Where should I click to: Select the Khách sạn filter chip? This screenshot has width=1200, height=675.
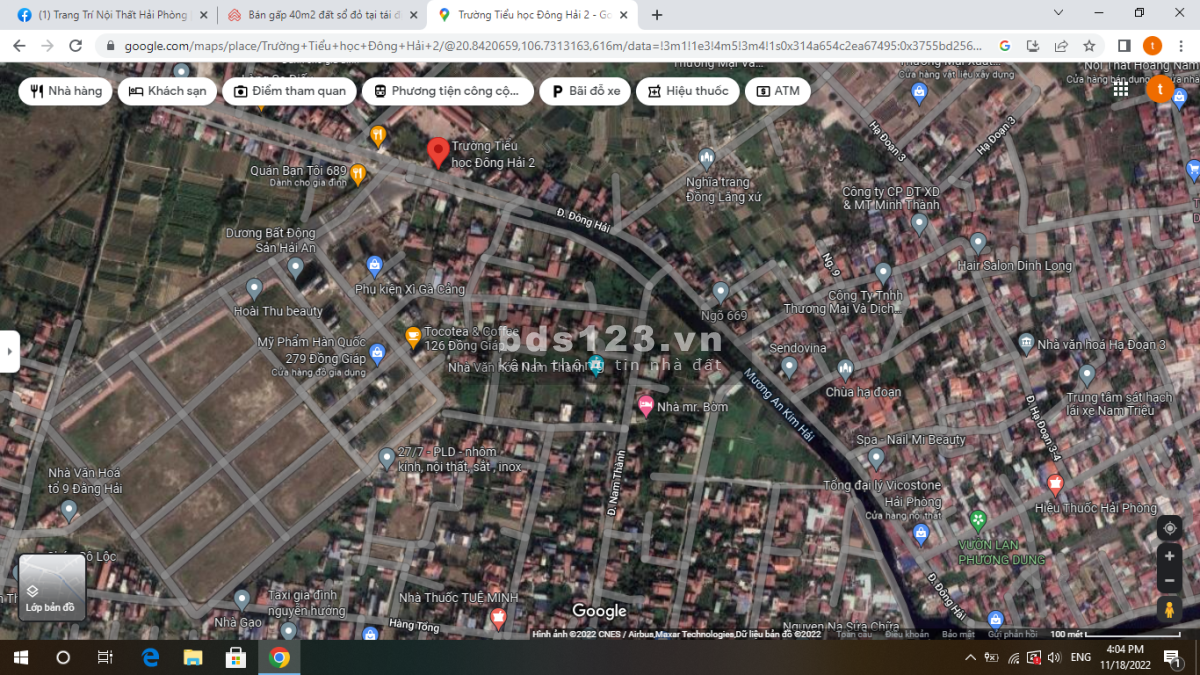(x=166, y=91)
